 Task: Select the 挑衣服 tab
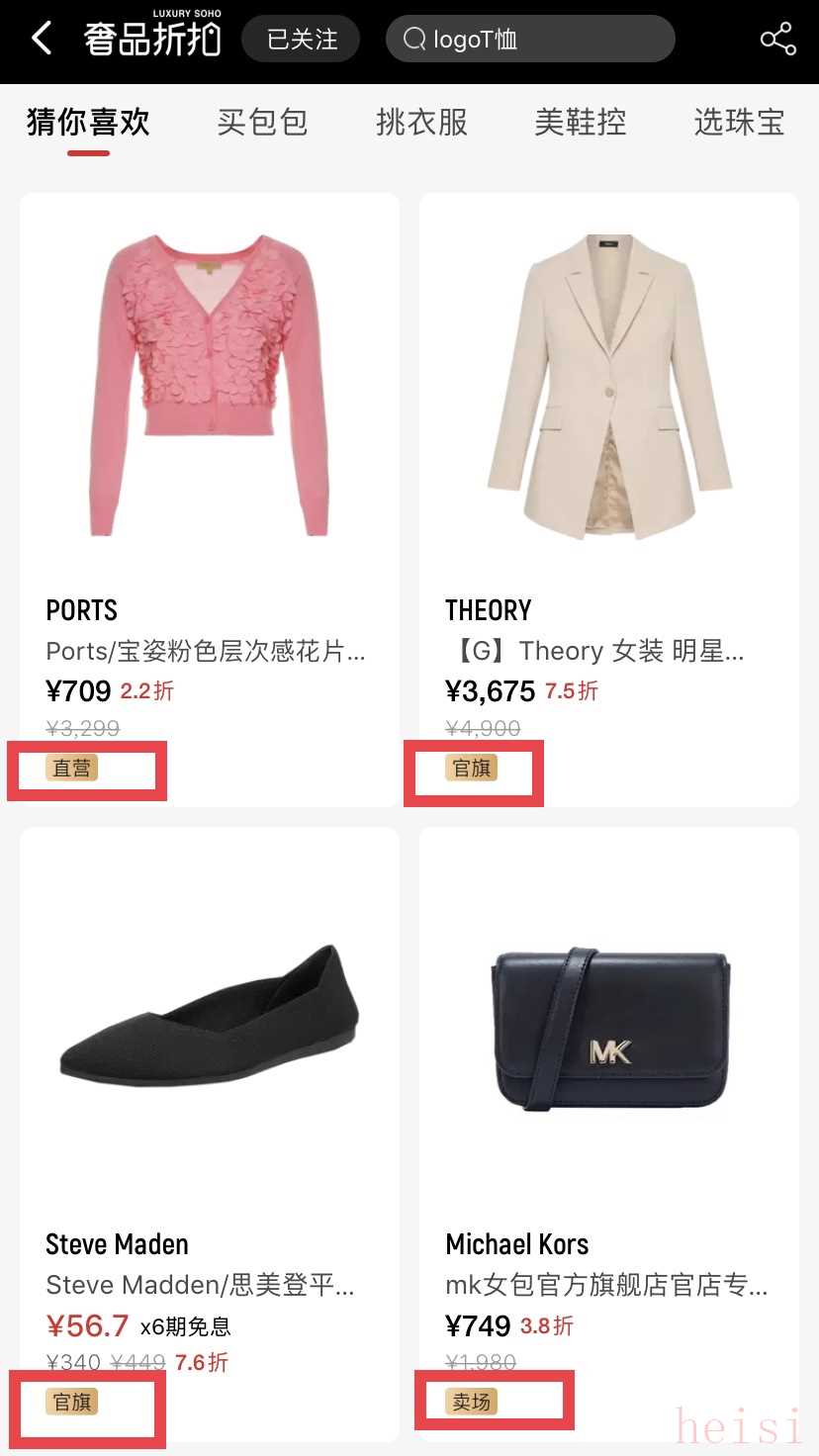[x=421, y=123]
